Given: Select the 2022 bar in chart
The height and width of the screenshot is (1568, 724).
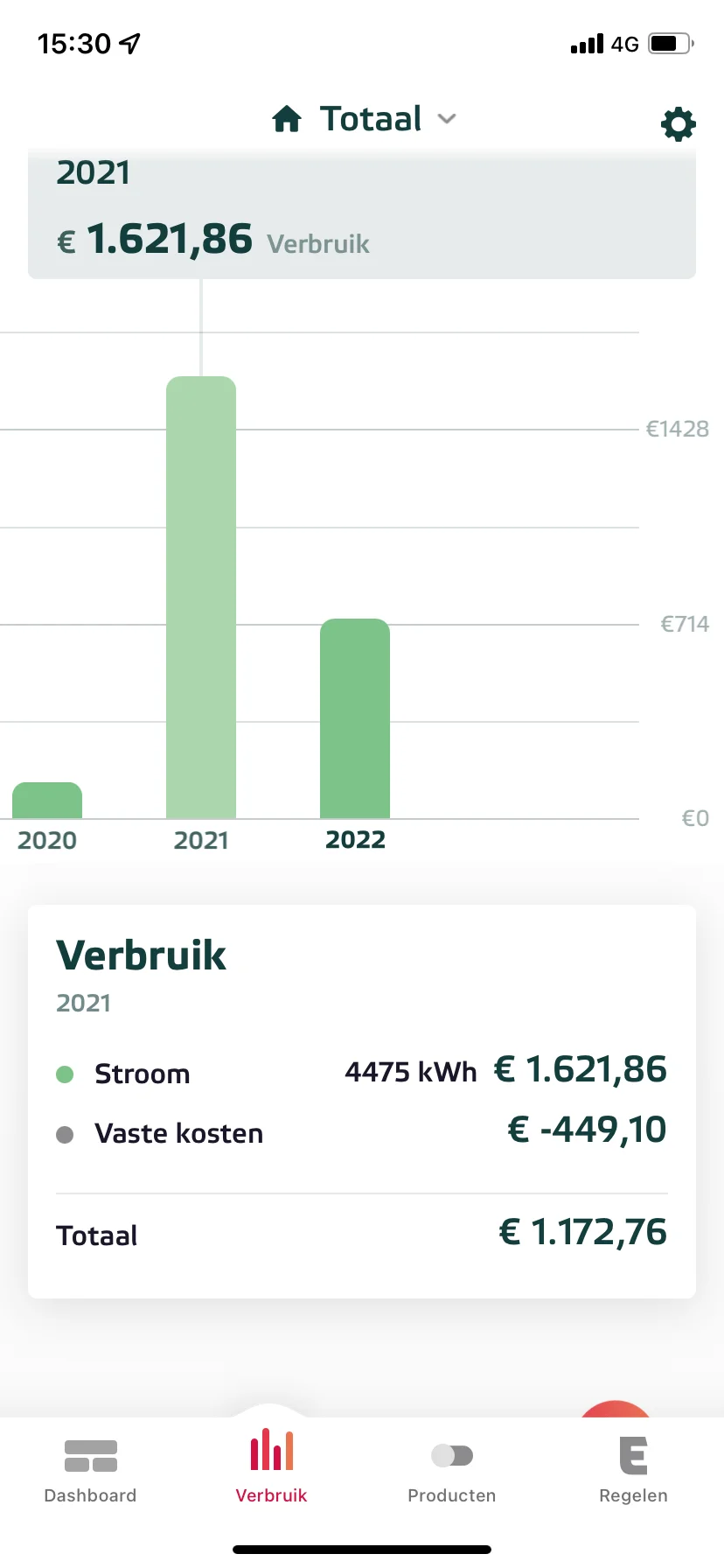Looking at the screenshot, I should pos(355,717).
